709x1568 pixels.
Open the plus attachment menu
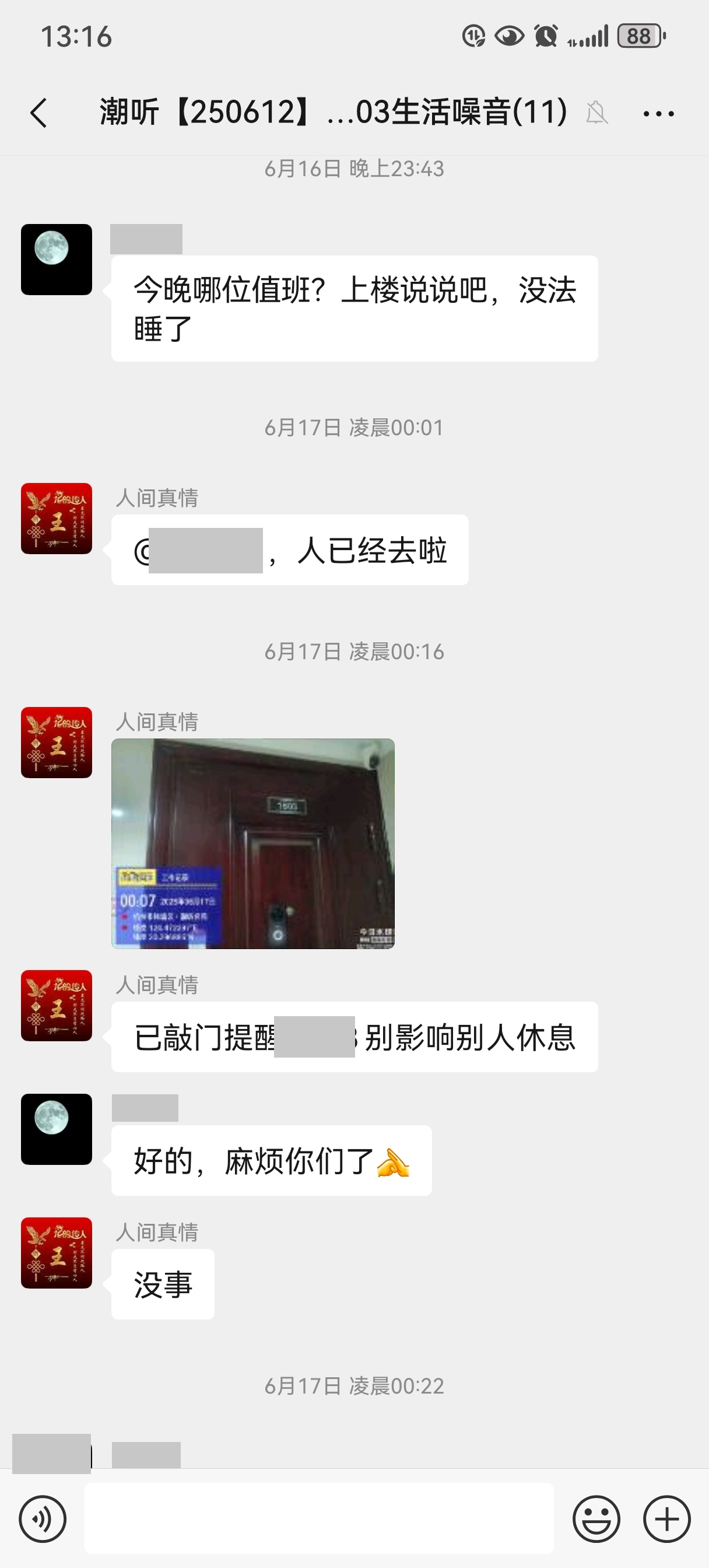666,1518
